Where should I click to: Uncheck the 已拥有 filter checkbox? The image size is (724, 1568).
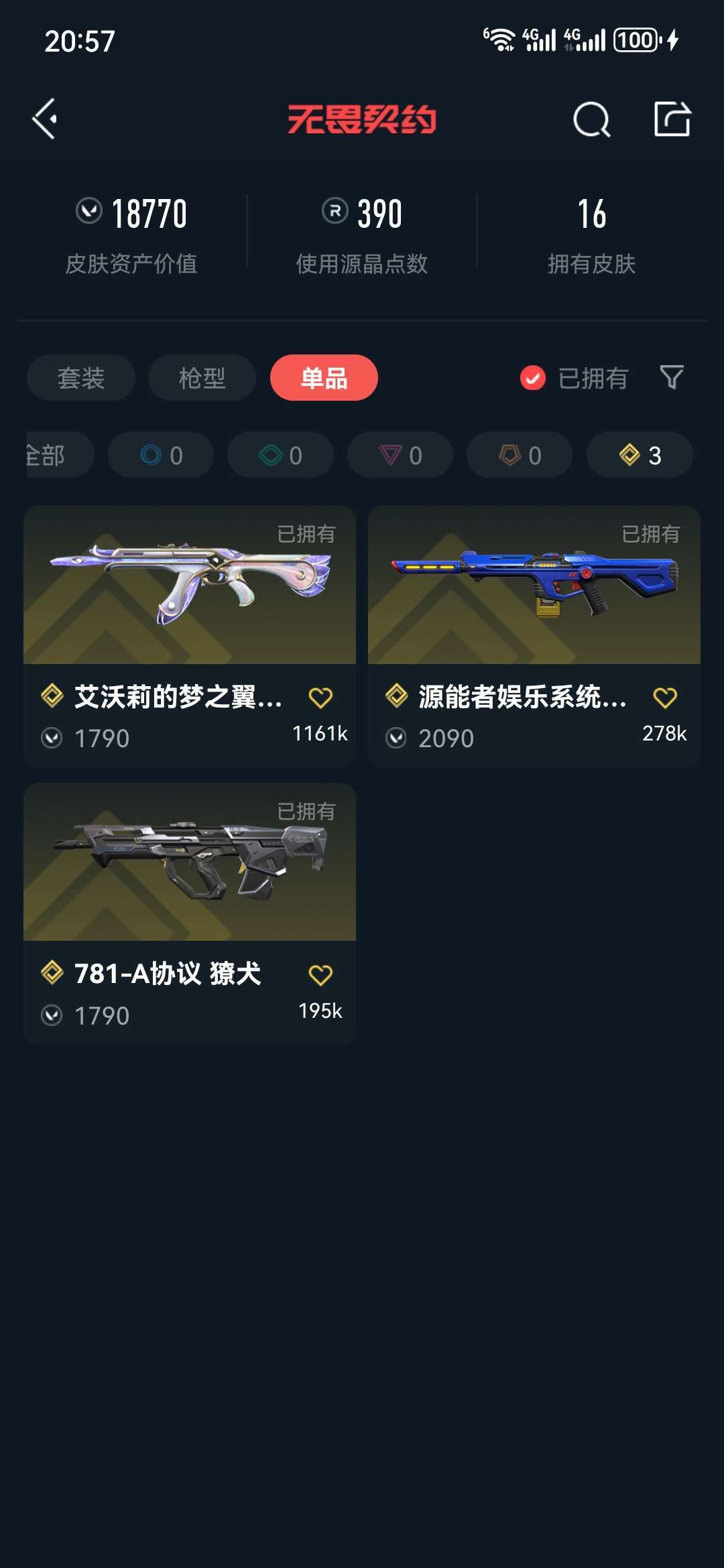(533, 378)
